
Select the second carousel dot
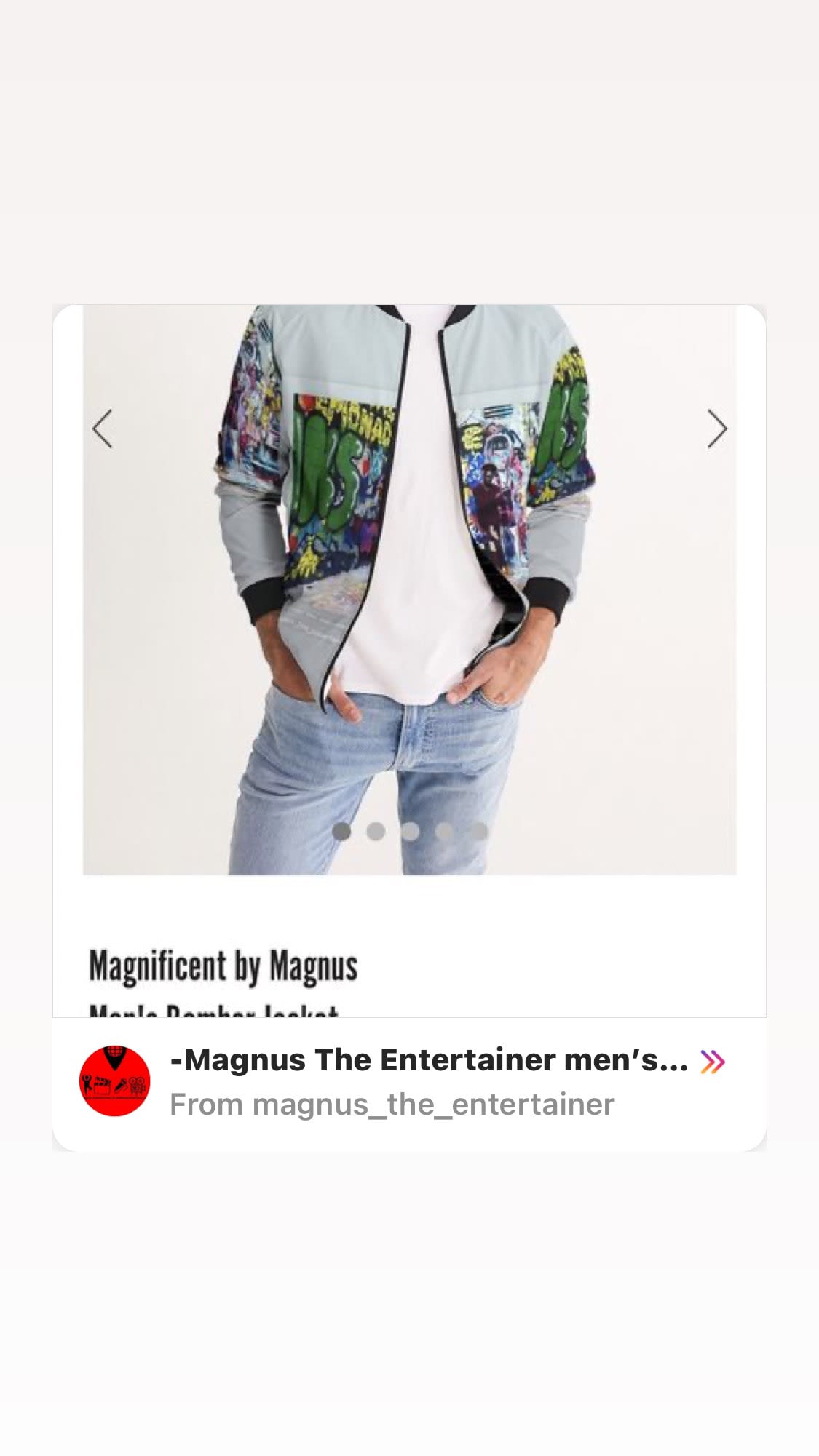(376, 830)
